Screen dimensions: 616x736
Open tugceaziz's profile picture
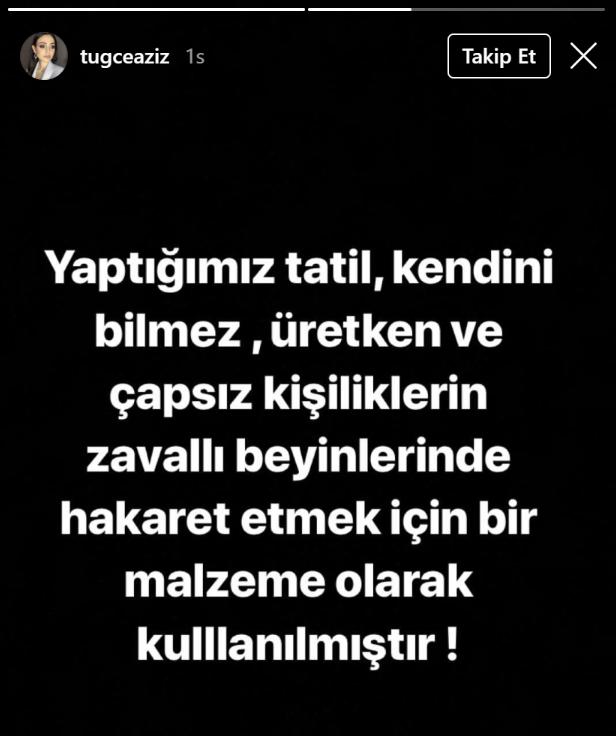[44, 56]
